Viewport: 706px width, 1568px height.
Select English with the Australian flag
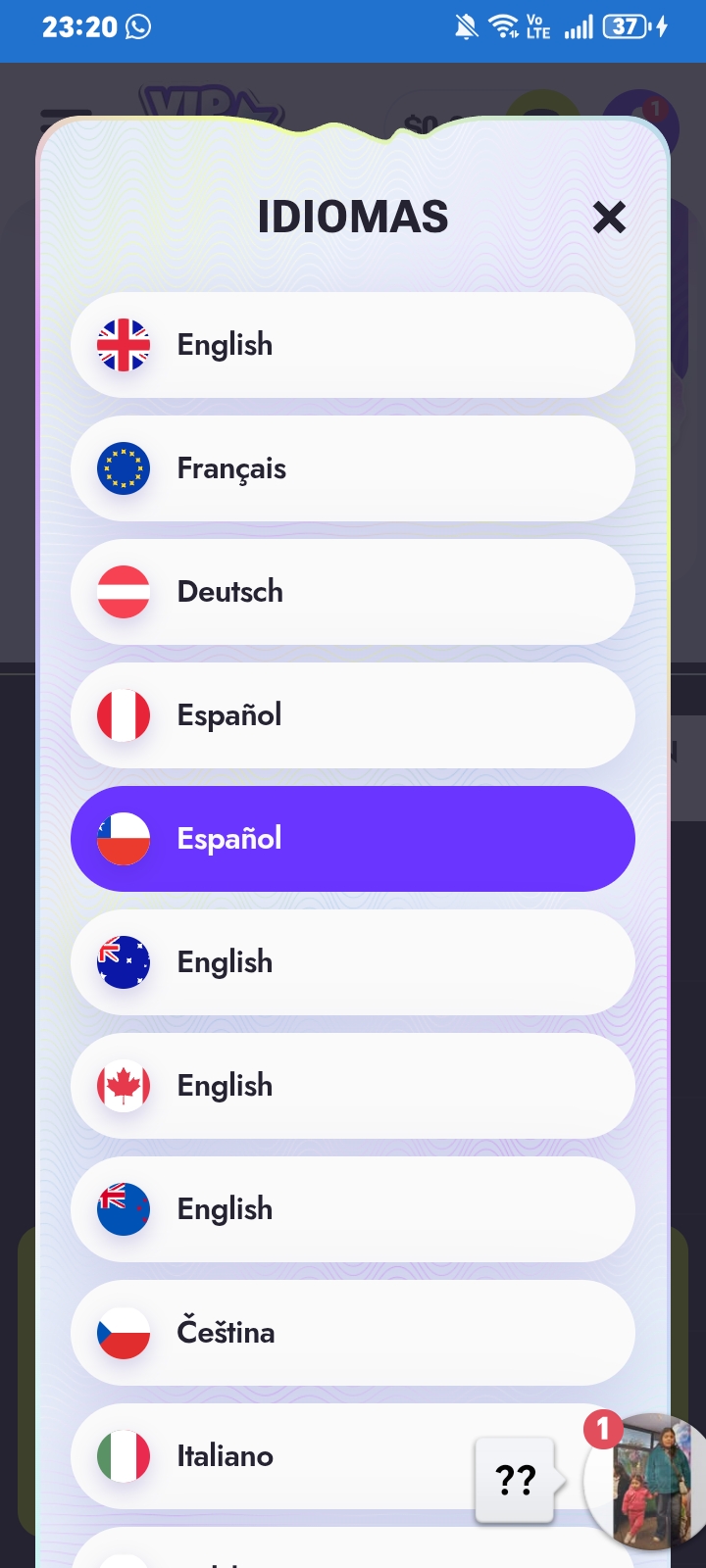click(353, 962)
